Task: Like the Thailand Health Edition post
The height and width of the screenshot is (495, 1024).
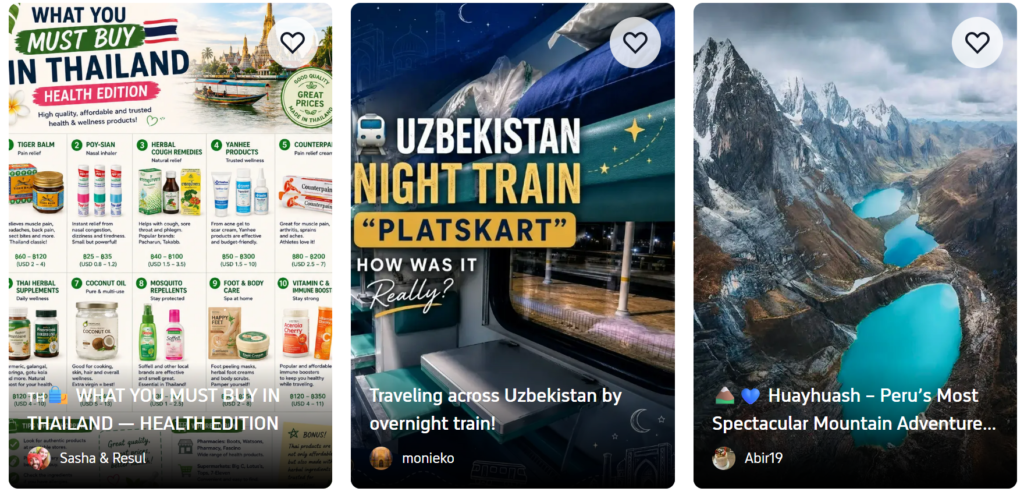Action: [293, 42]
